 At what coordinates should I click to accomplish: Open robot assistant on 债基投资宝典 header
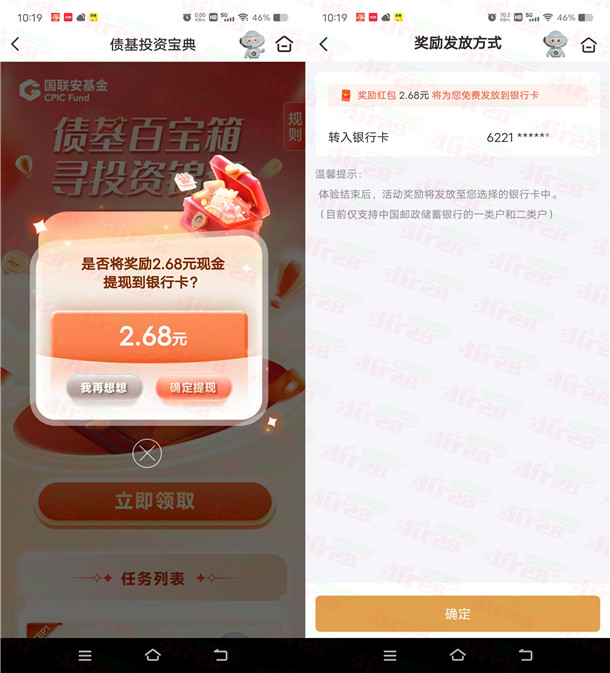click(252, 44)
